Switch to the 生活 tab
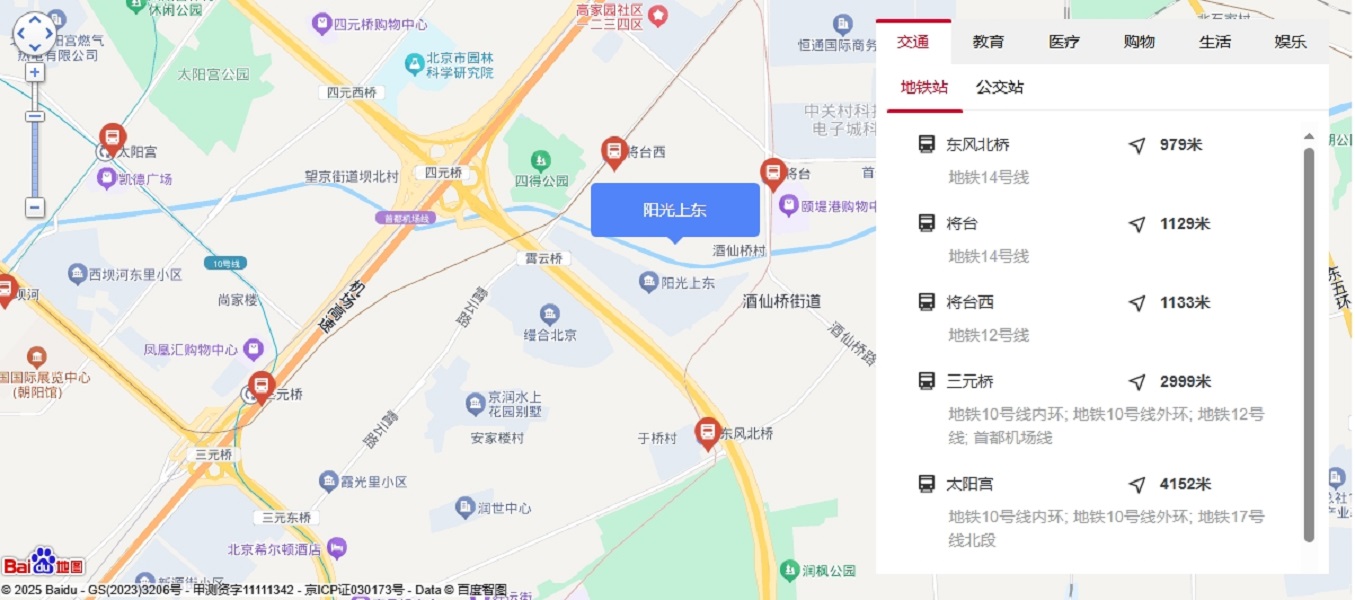 pos(1215,42)
